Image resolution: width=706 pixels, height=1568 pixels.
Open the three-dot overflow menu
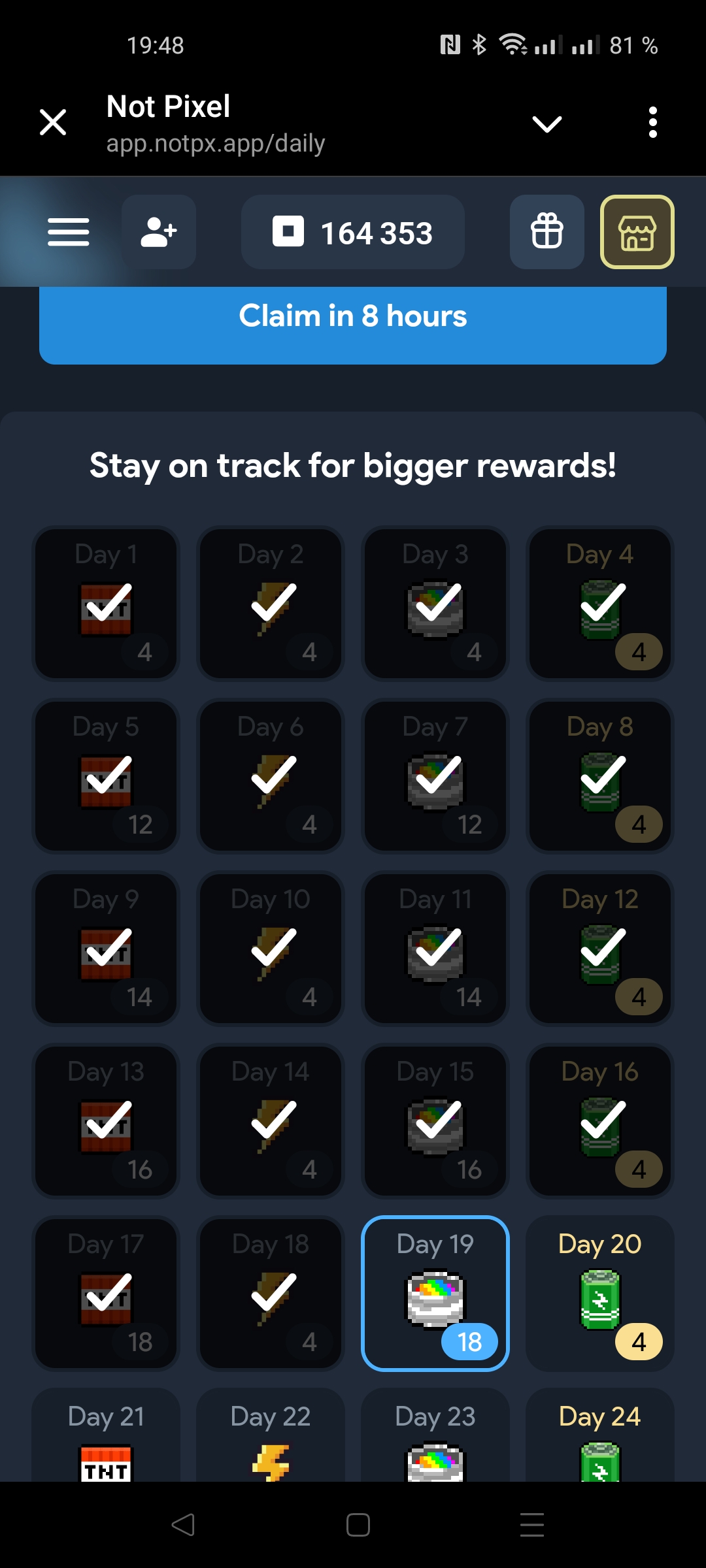tap(652, 123)
